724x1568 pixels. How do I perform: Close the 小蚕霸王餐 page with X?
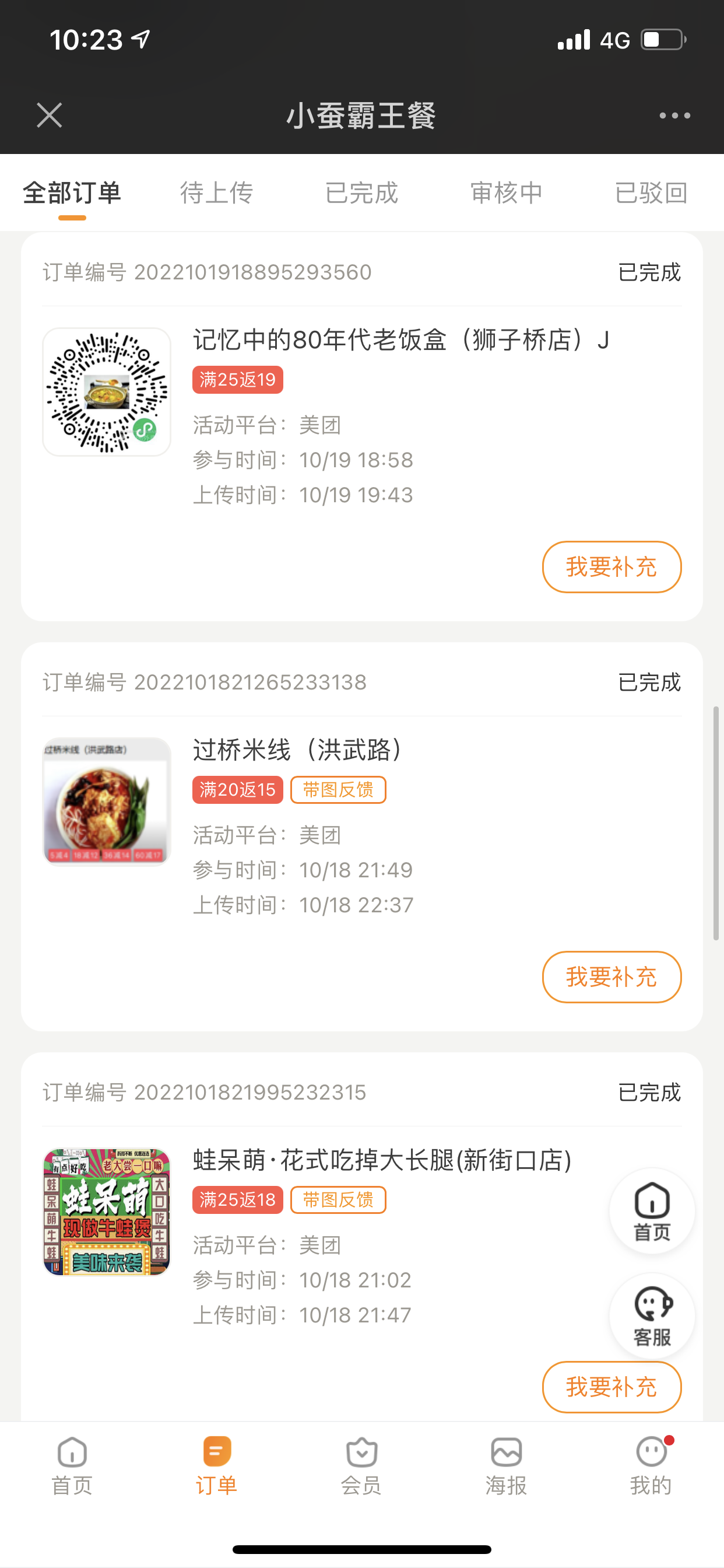48,114
